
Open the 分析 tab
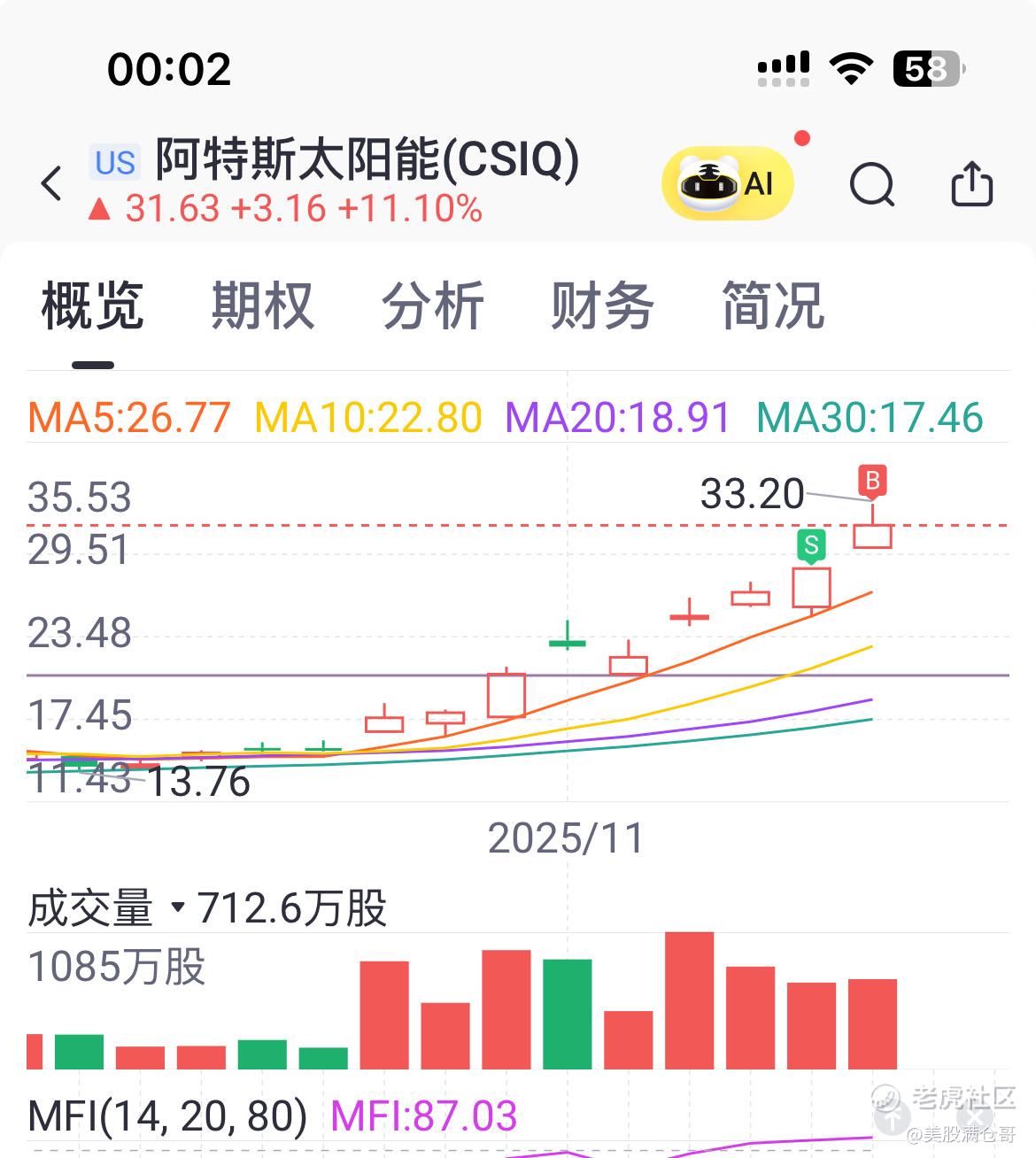432,306
